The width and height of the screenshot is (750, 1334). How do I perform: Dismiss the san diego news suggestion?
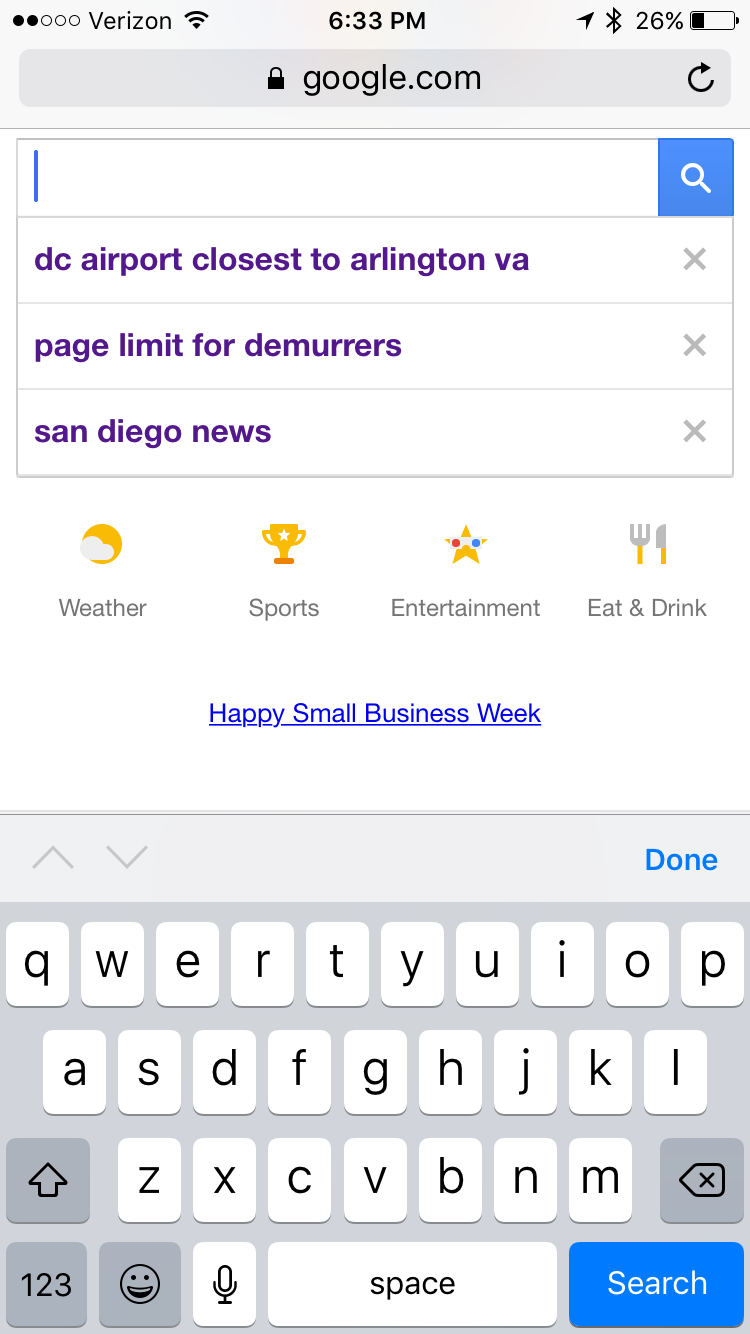point(694,432)
